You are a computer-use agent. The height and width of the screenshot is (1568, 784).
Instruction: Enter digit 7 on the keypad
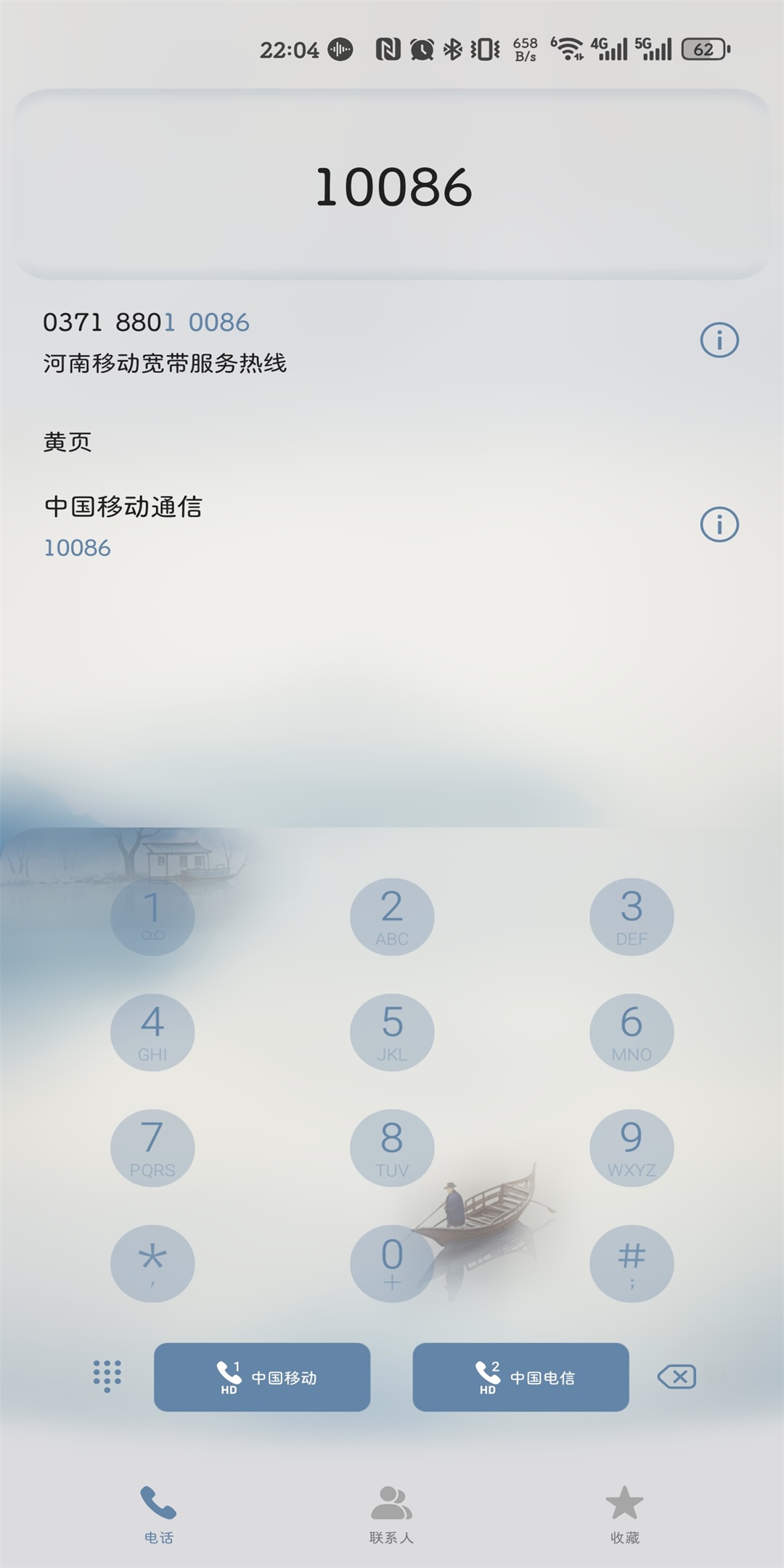pos(152,1147)
